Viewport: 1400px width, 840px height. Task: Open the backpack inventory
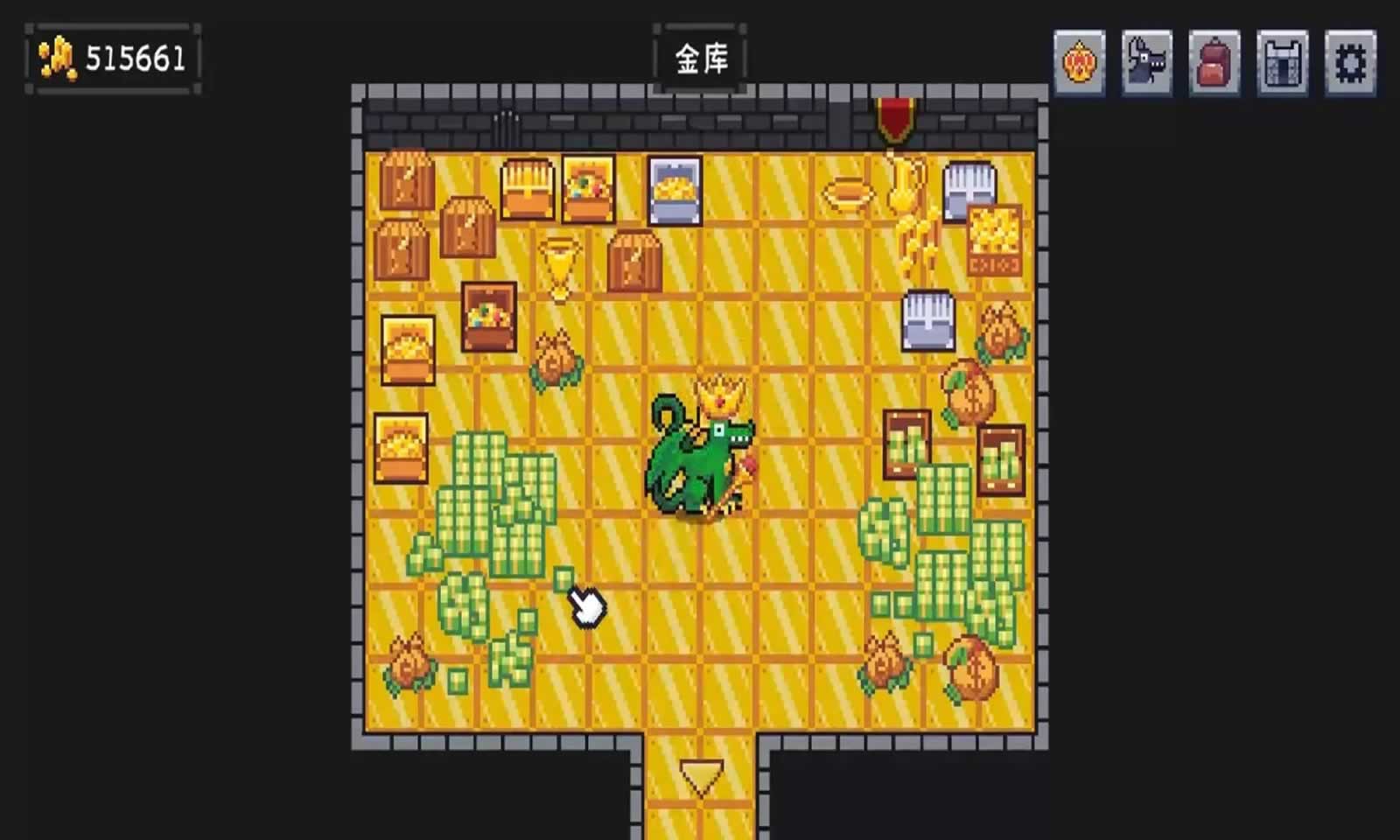click(1214, 62)
